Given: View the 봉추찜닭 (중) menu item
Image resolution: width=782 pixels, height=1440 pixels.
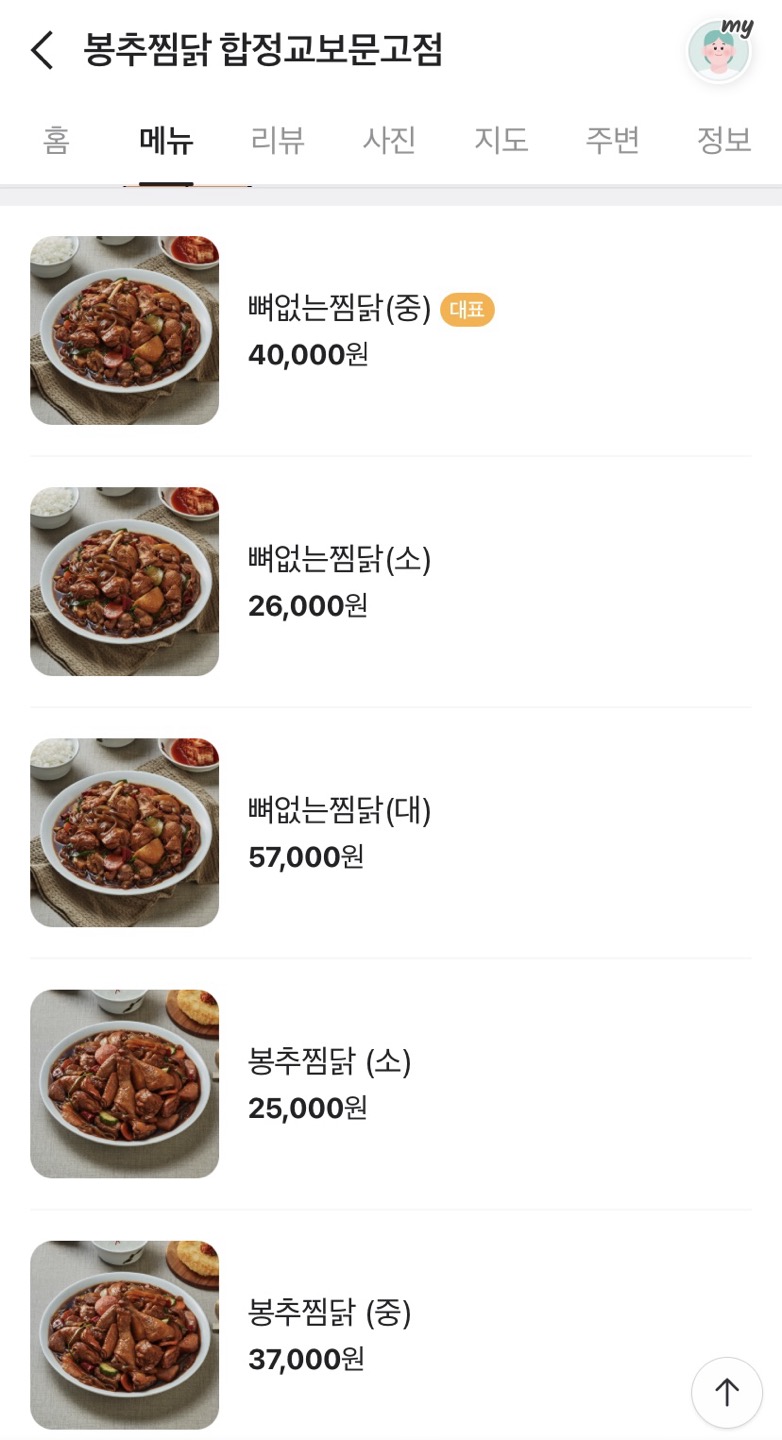Looking at the screenshot, I should click(x=391, y=1335).
